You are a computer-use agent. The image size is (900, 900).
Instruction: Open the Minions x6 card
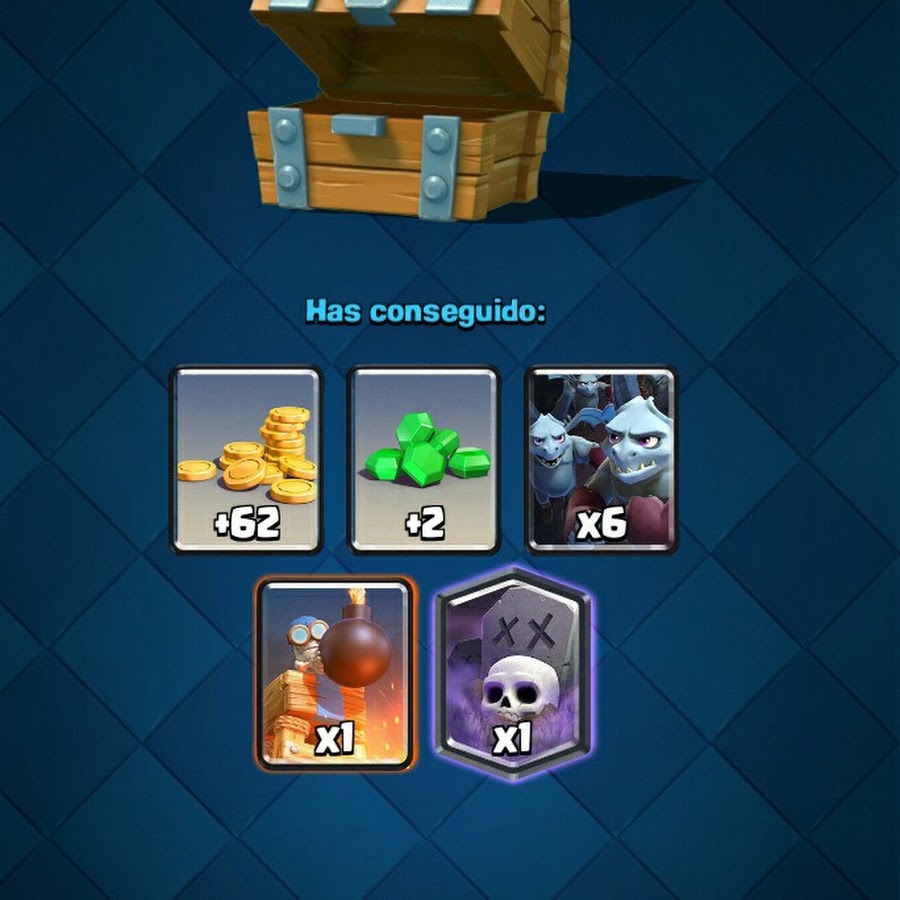601,460
